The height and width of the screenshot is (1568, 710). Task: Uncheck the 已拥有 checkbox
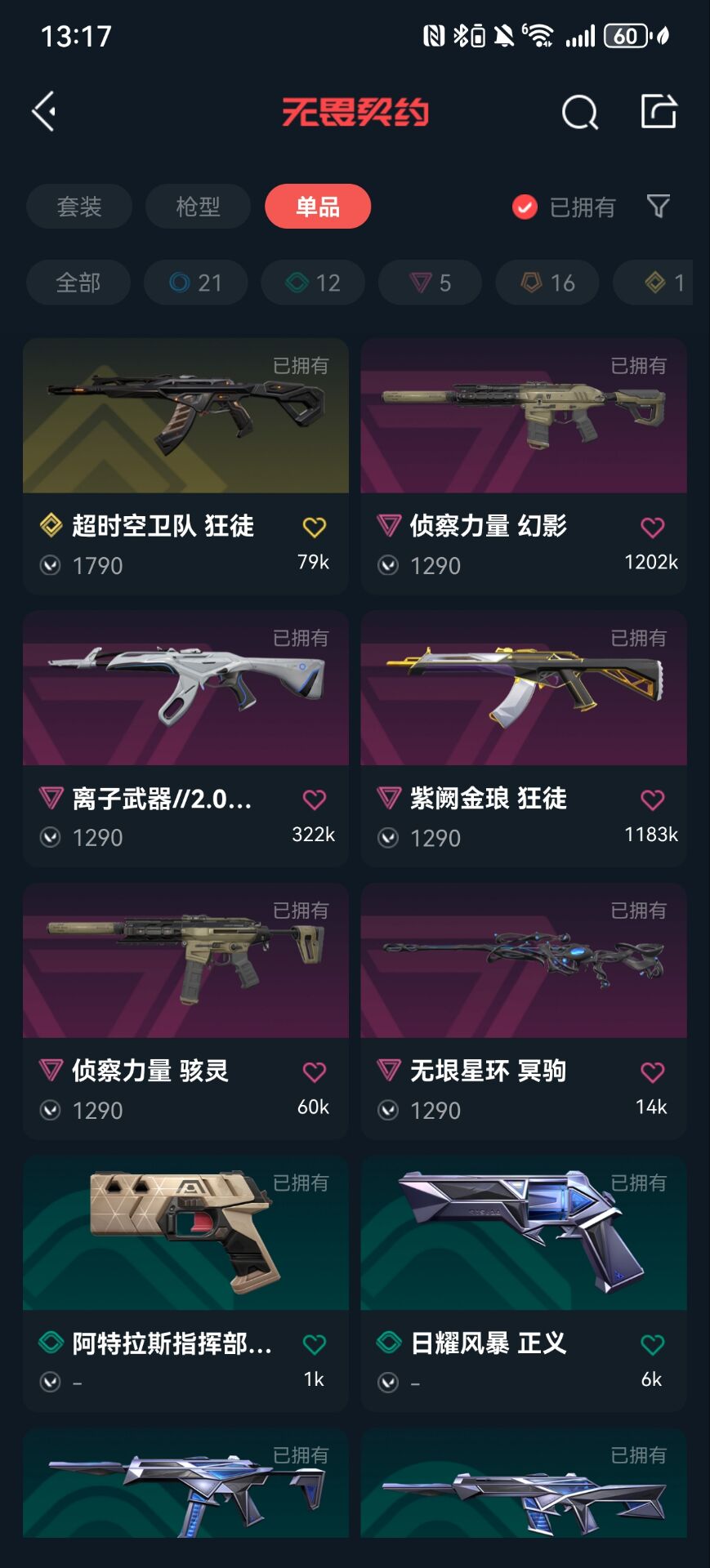525,207
